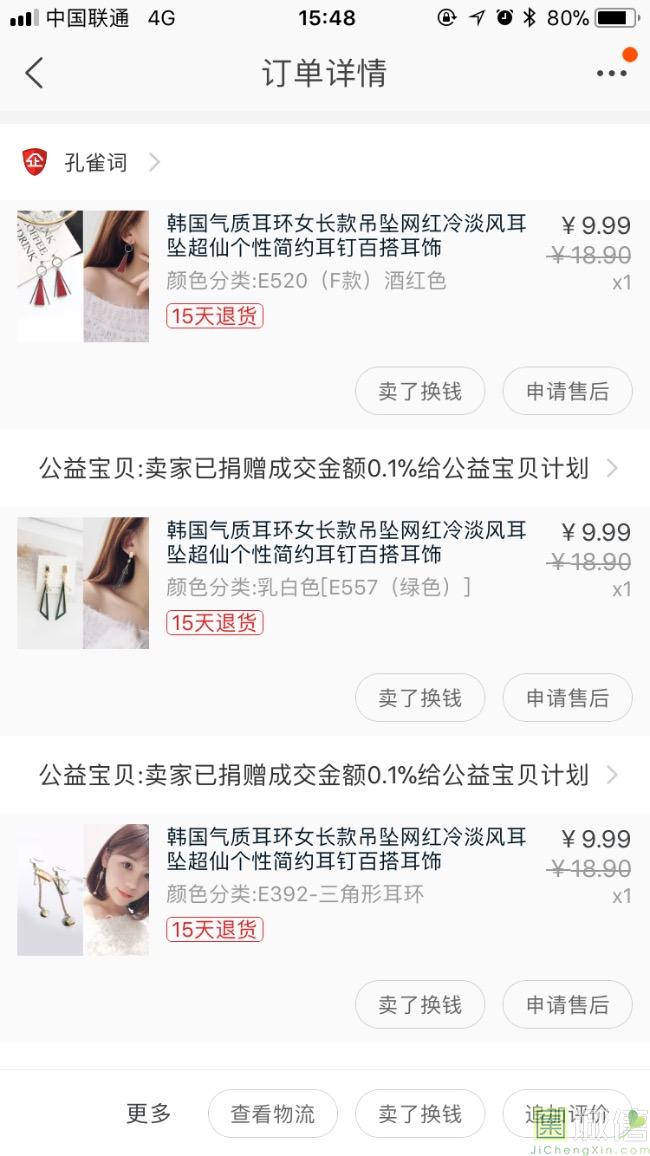
Task: Go back from the 订单详情 page
Action: click(35, 73)
